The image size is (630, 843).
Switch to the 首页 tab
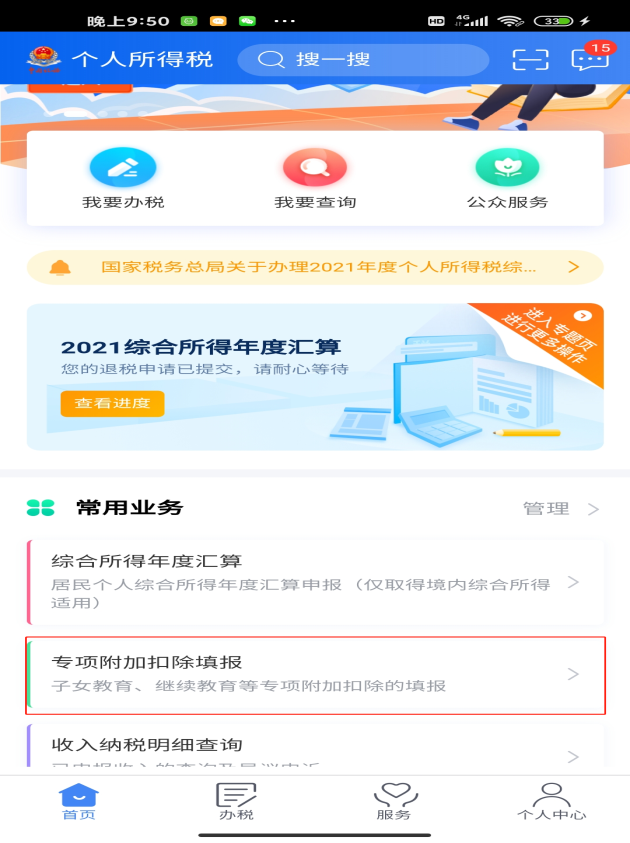pos(79,801)
